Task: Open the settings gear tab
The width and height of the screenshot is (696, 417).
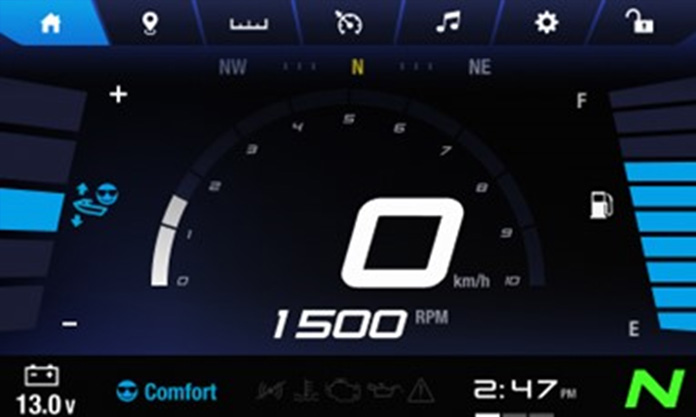Action: tap(546, 22)
